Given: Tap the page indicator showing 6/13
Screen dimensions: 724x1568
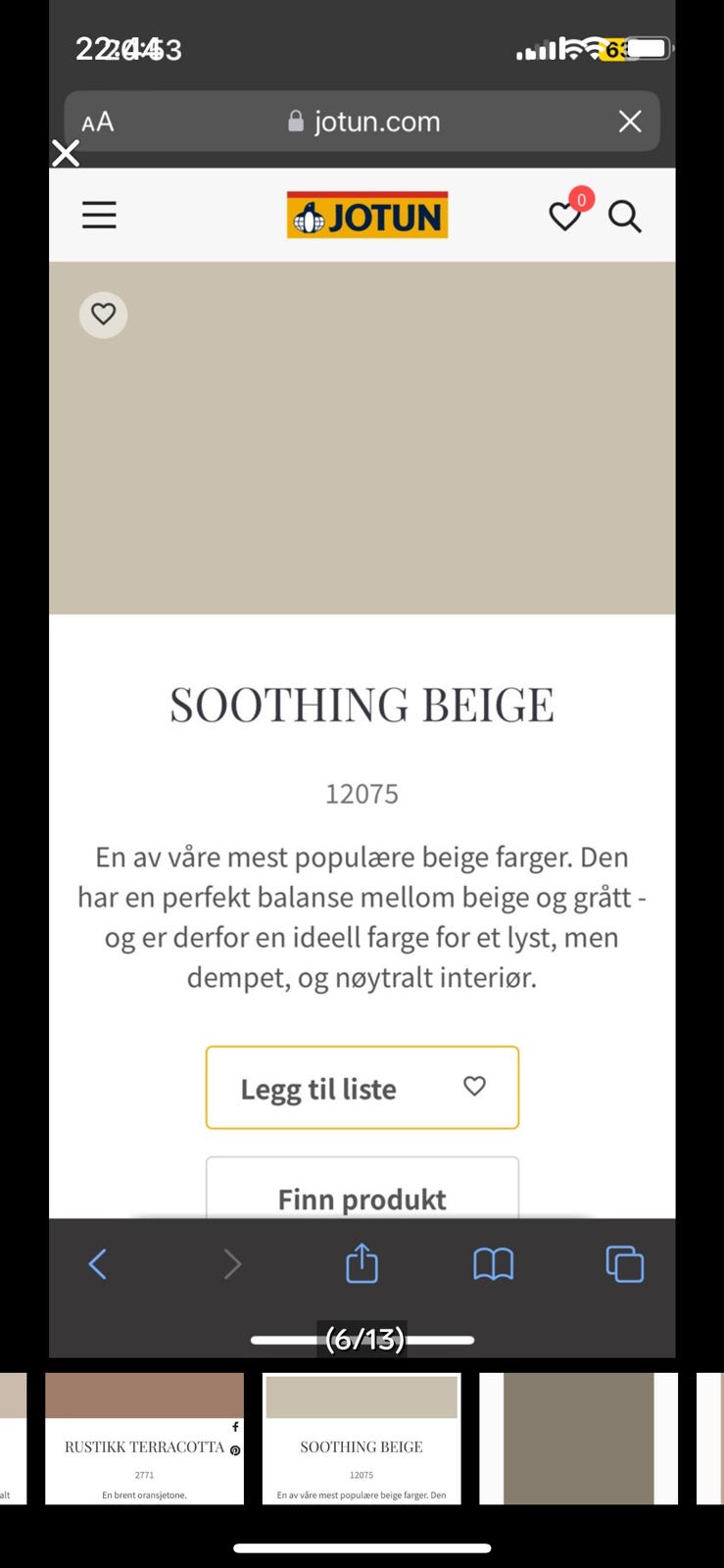Looking at the screenshot, I should [362, 1339].
